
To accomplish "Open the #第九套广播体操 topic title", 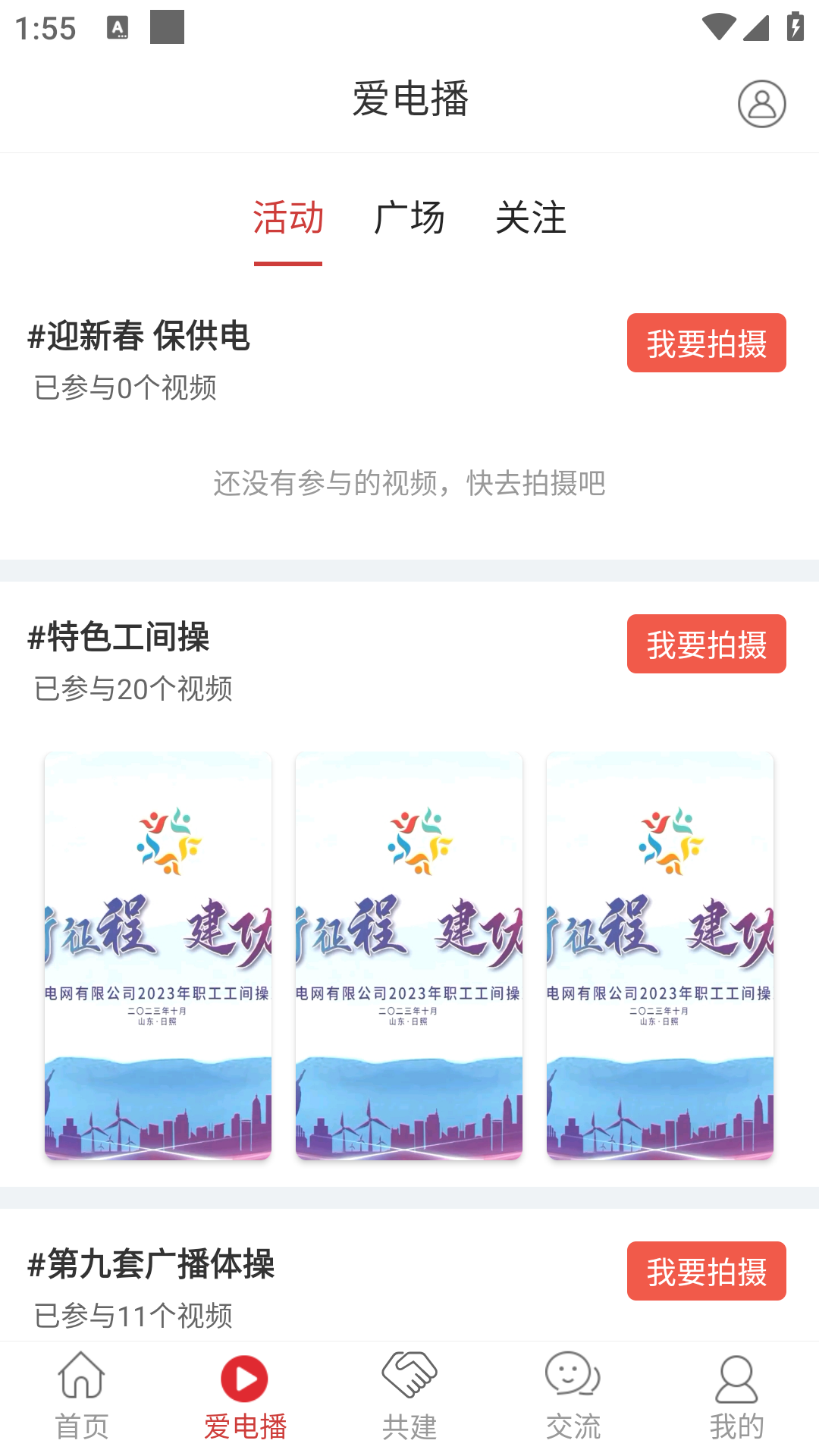I will point(152,1260).
